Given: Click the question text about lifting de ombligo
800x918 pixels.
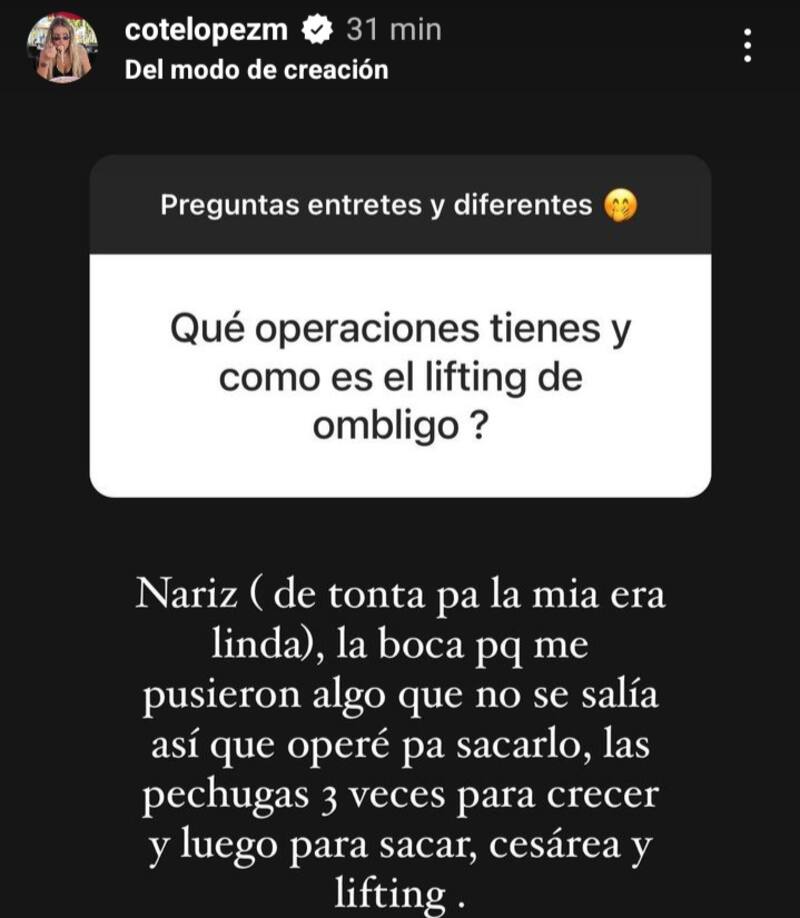Looking at the screenshot, I should [400, 375].
